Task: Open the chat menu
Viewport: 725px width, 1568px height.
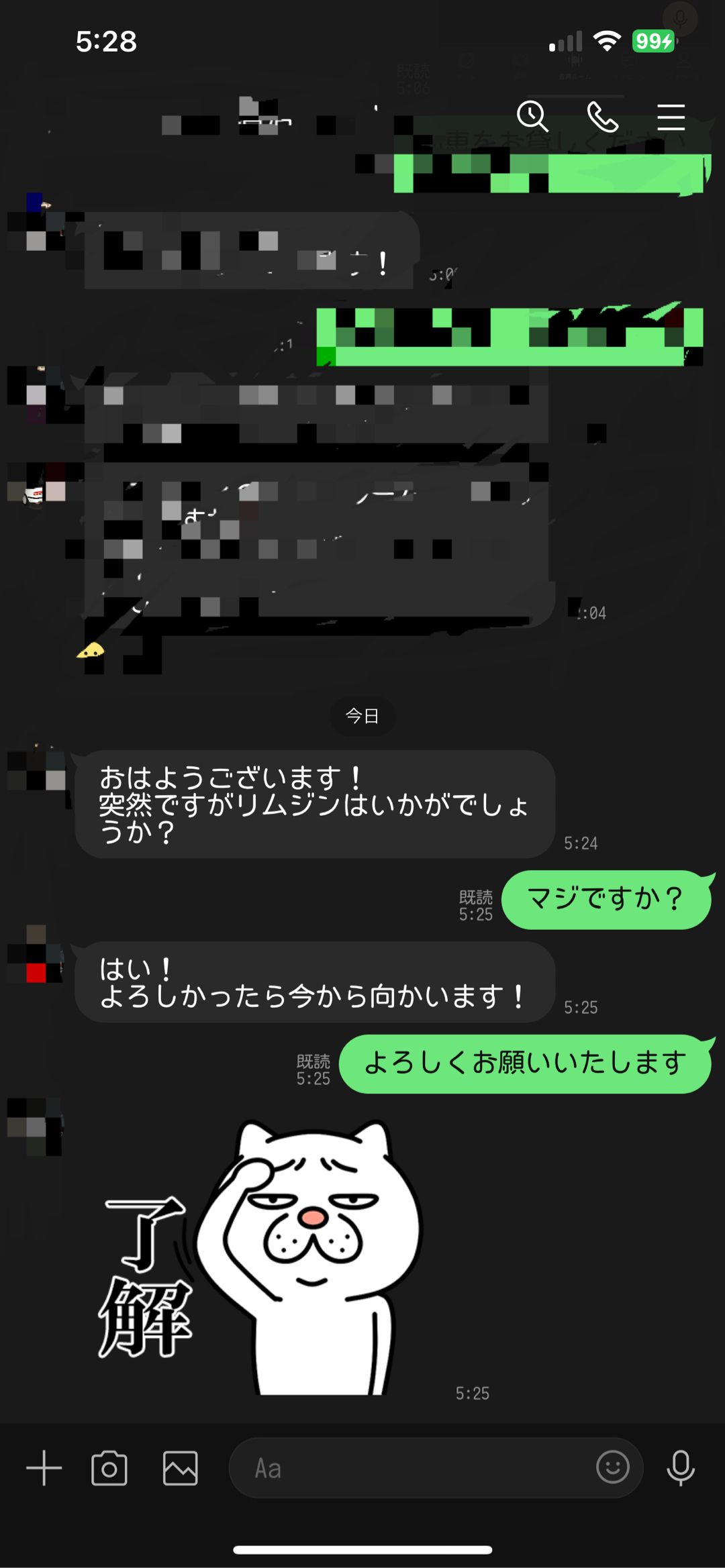Action: pyautogui.click(x=671, y=117)
